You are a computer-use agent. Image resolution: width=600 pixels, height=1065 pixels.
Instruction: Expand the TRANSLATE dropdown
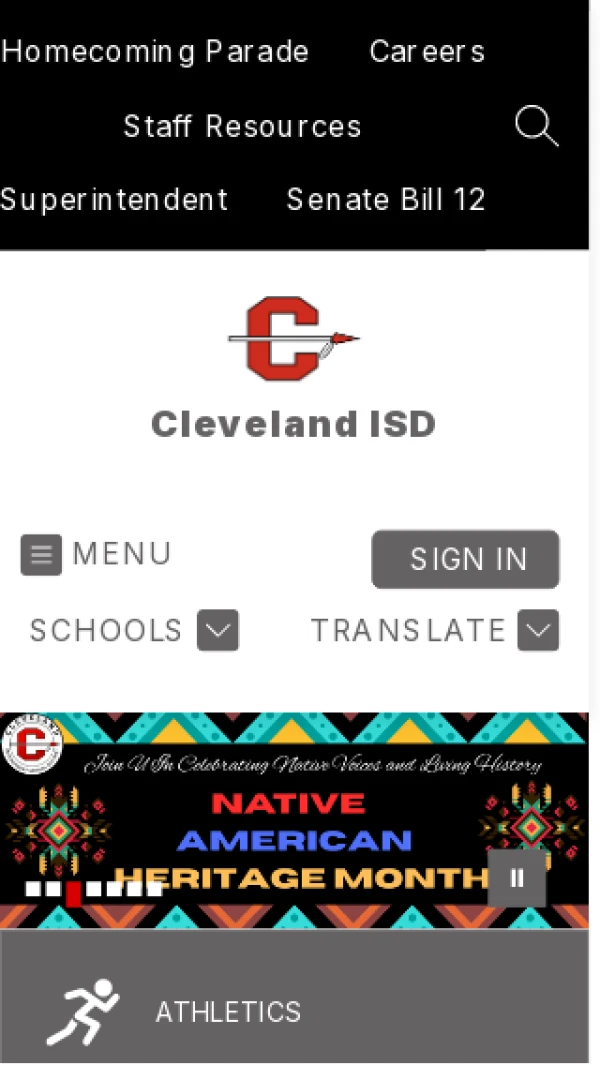click(538, 631)
